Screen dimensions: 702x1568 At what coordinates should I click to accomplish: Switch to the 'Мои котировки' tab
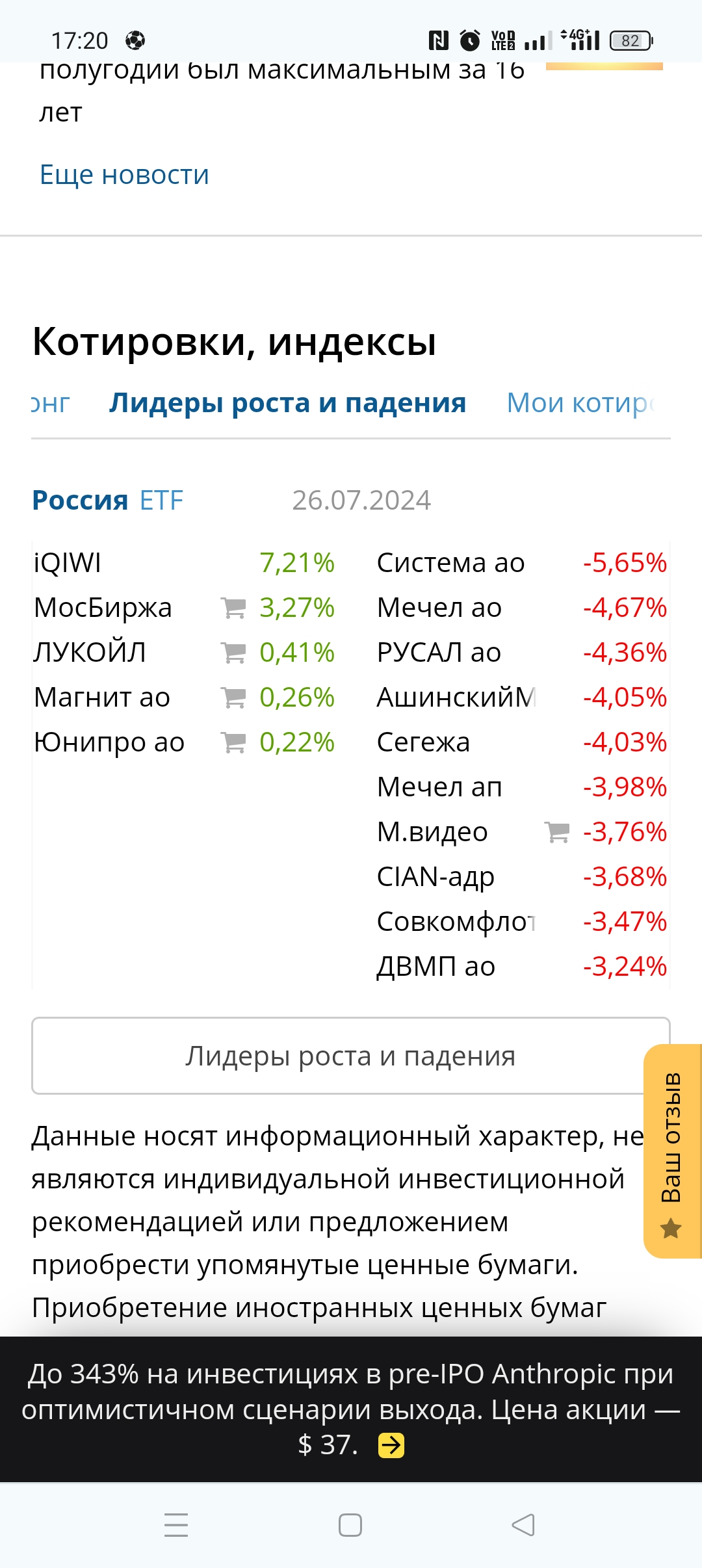pos(580,403)
